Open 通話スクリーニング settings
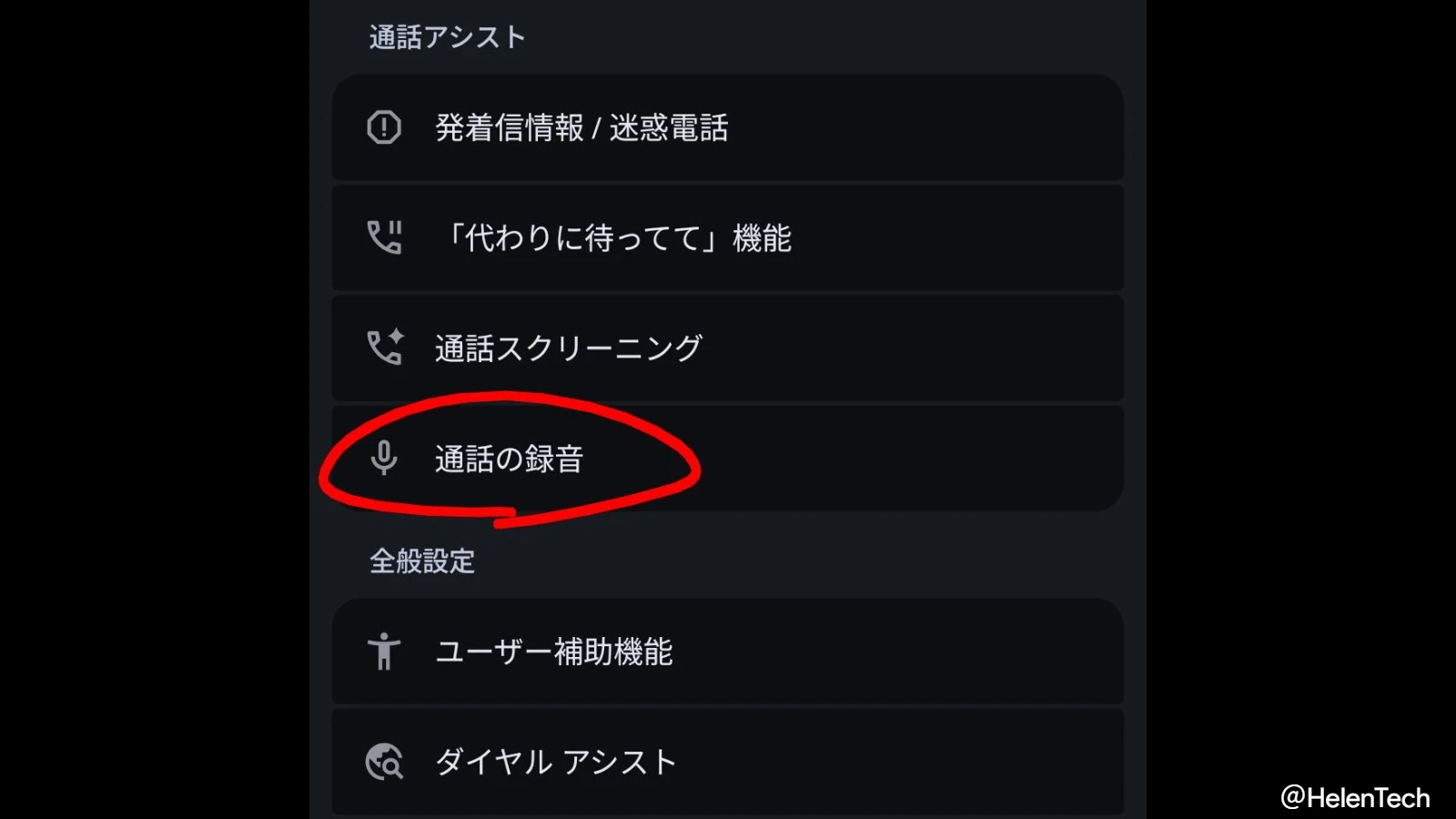1456x819 pixels. [x=569, y=349]
